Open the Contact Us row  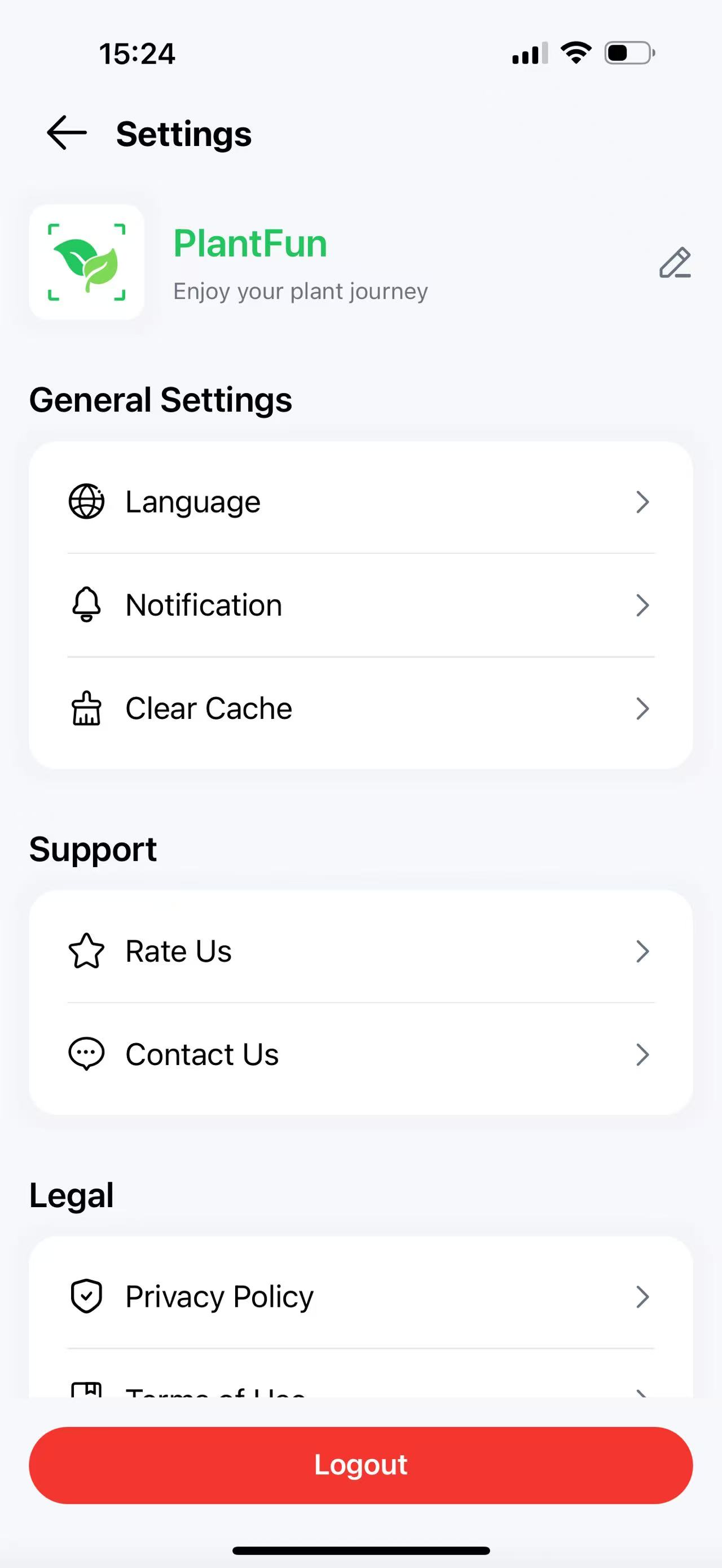tap(361, 1054)
